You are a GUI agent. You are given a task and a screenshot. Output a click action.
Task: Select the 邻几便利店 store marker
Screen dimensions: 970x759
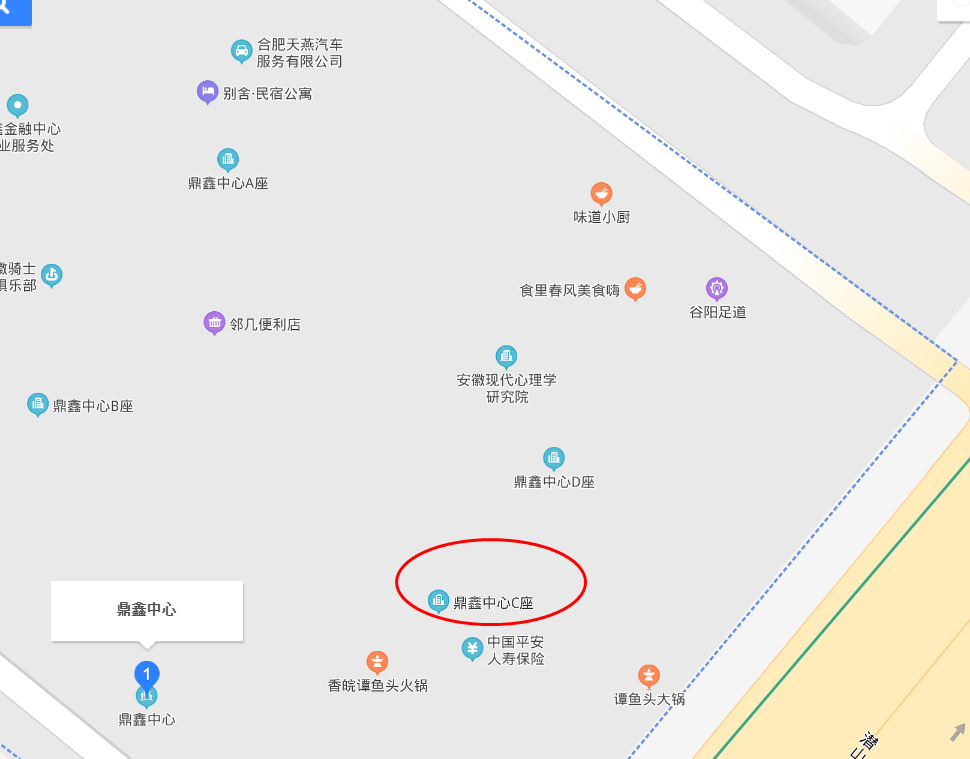tap(214, 323)
